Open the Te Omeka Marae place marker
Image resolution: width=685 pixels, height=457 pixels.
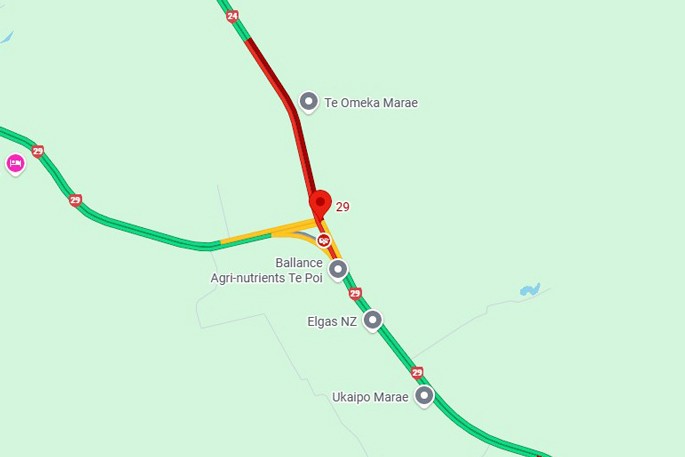click(309, 102)
